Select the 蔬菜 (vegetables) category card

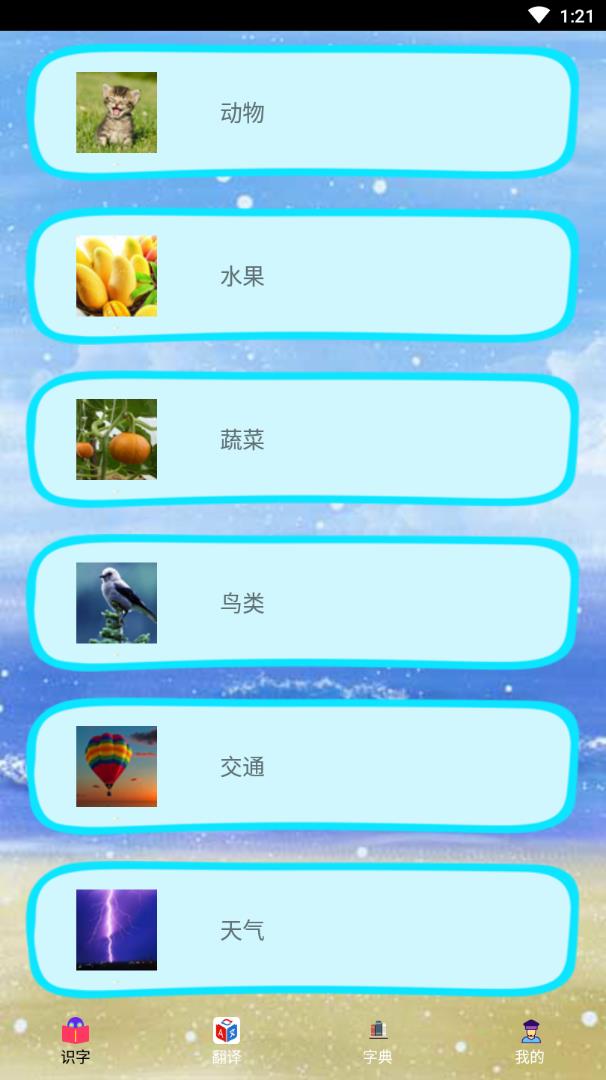302,440
